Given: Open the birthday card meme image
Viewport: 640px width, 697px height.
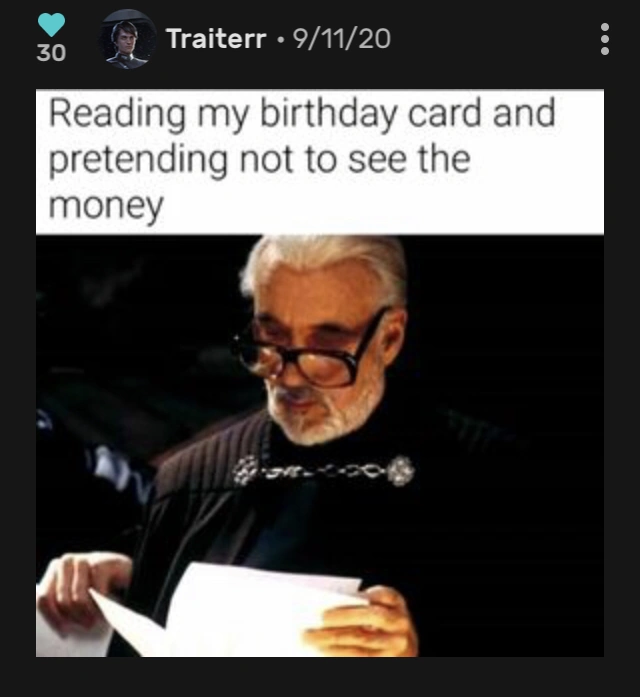Looking at the screenshot, I should click(320, 400).
